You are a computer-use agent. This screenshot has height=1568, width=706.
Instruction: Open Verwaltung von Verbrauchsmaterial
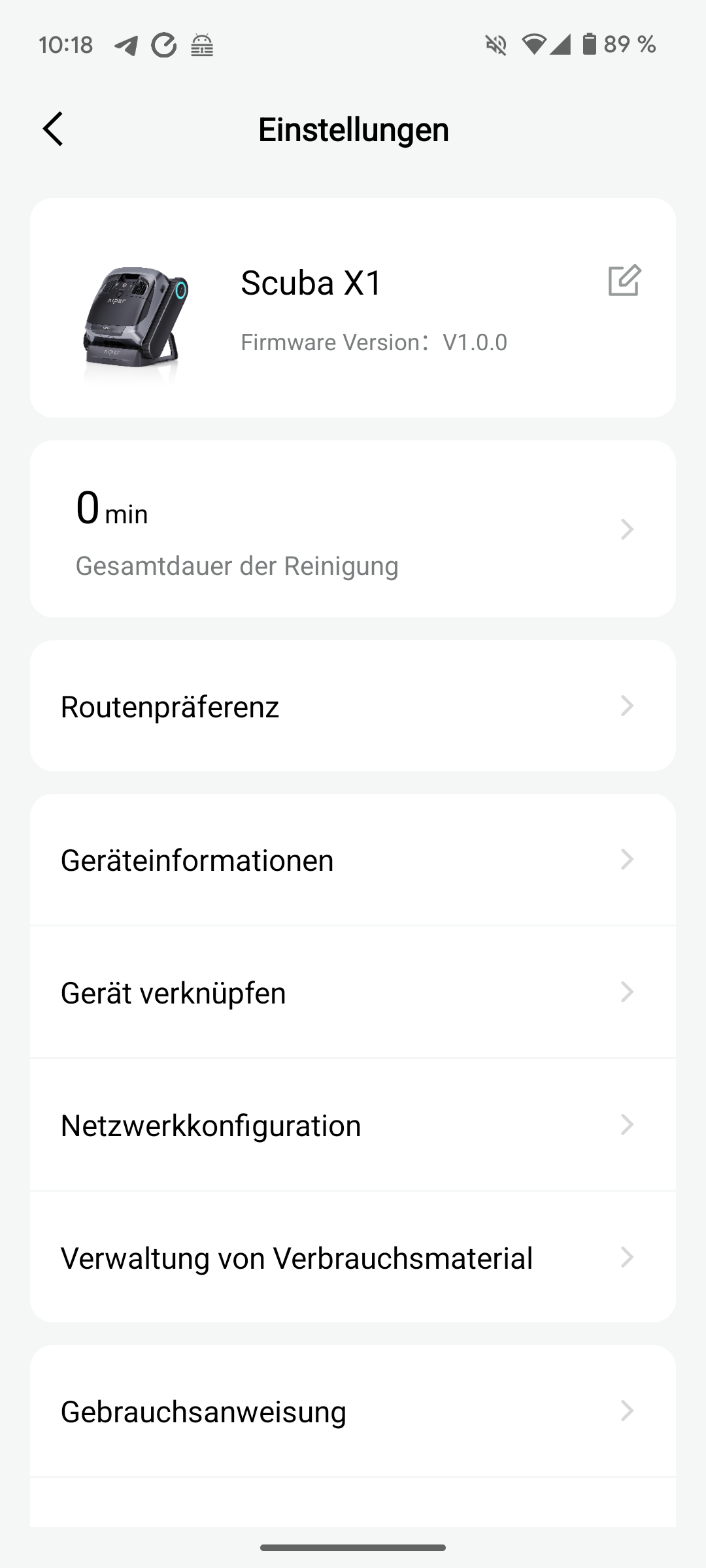click(353, 1258)
